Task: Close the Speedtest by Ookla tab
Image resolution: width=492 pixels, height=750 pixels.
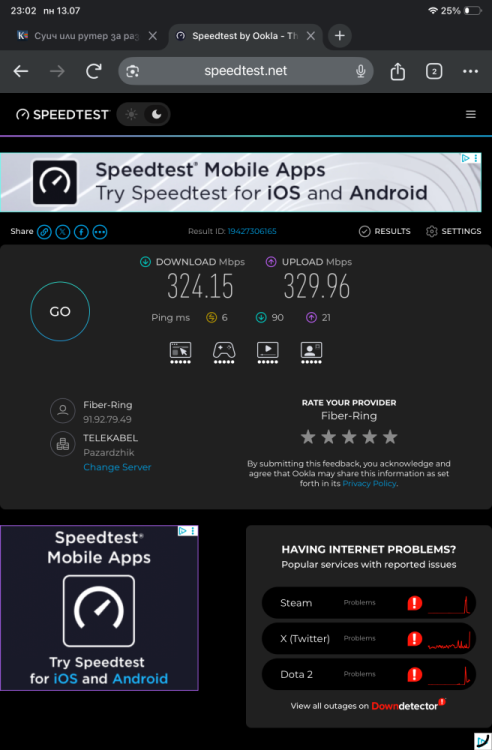Action: pos(310,36)
